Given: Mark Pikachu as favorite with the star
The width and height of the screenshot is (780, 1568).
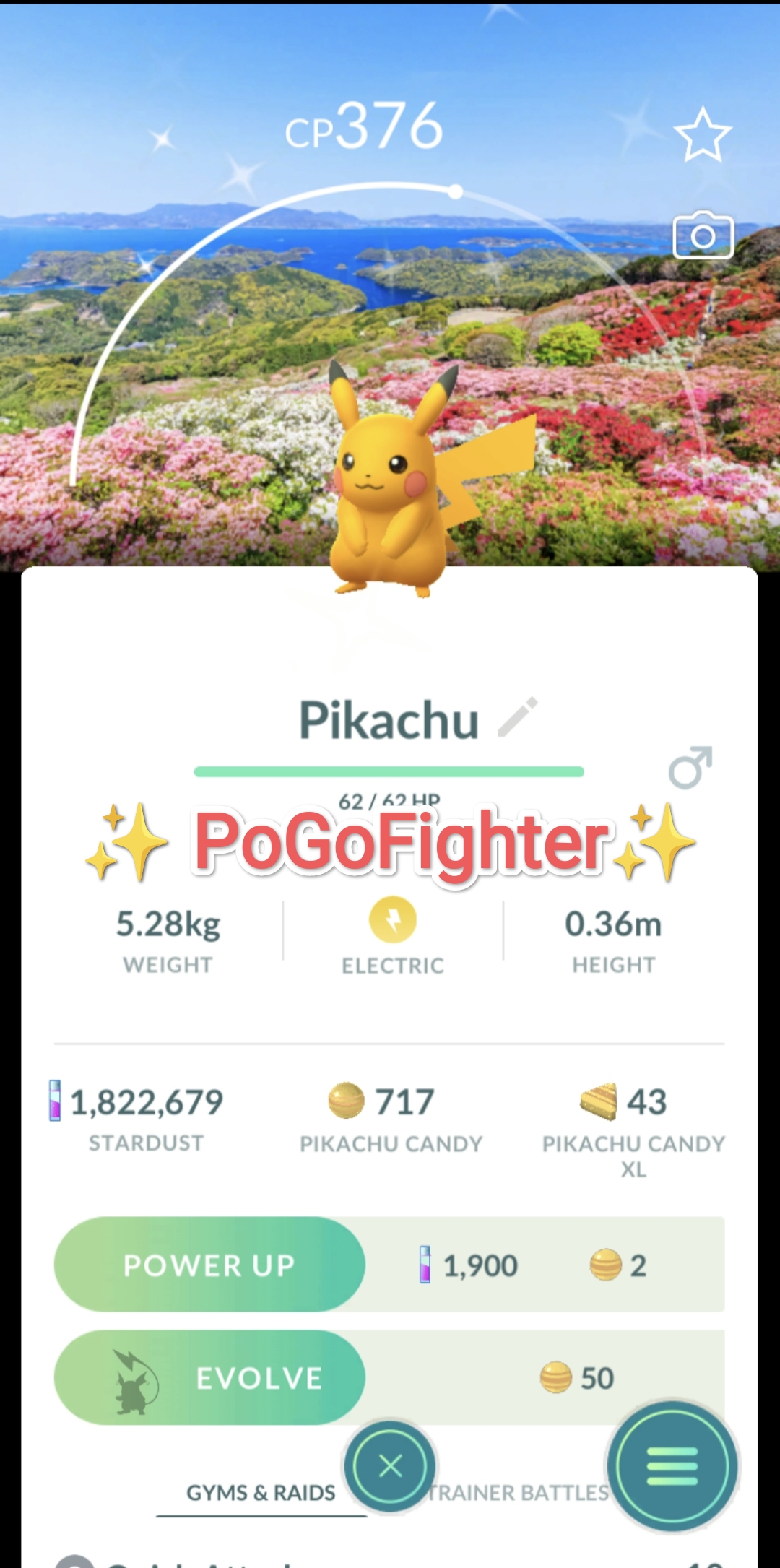Looking at the screenshot, I should click(702, 135).
